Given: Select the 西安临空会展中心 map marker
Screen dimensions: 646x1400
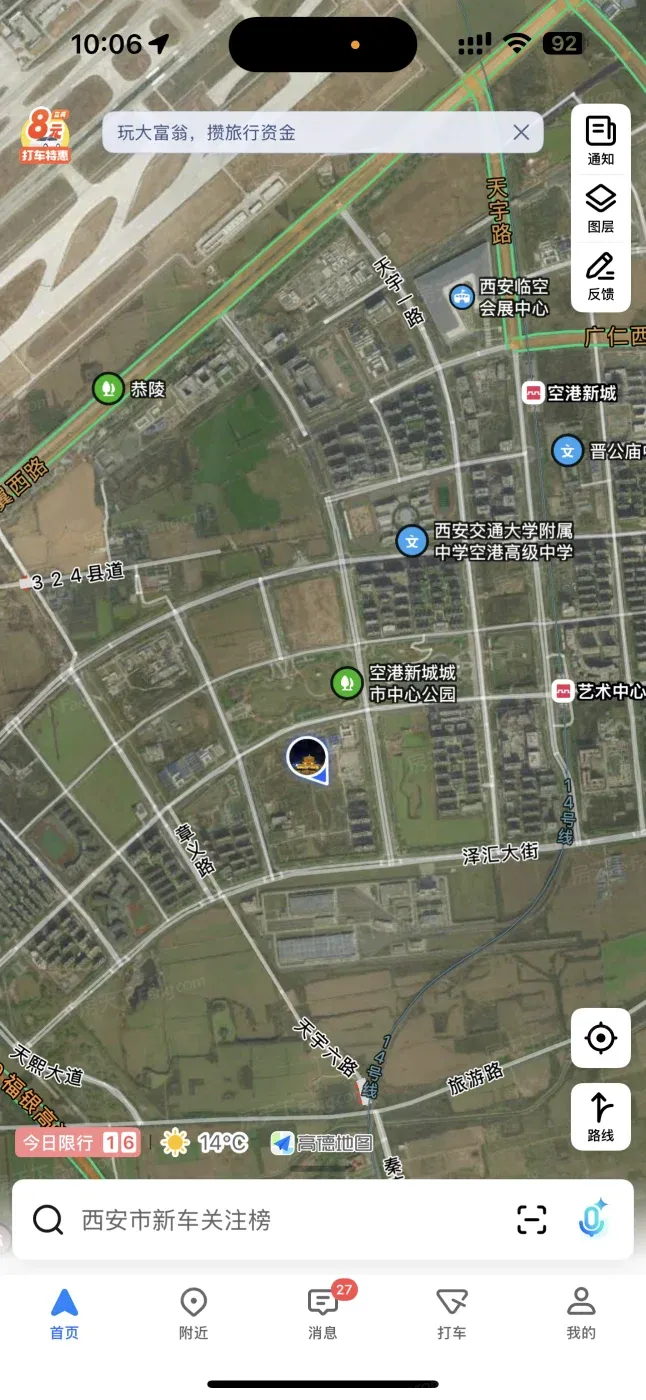Looking at the screenshot, I should 461,296.
